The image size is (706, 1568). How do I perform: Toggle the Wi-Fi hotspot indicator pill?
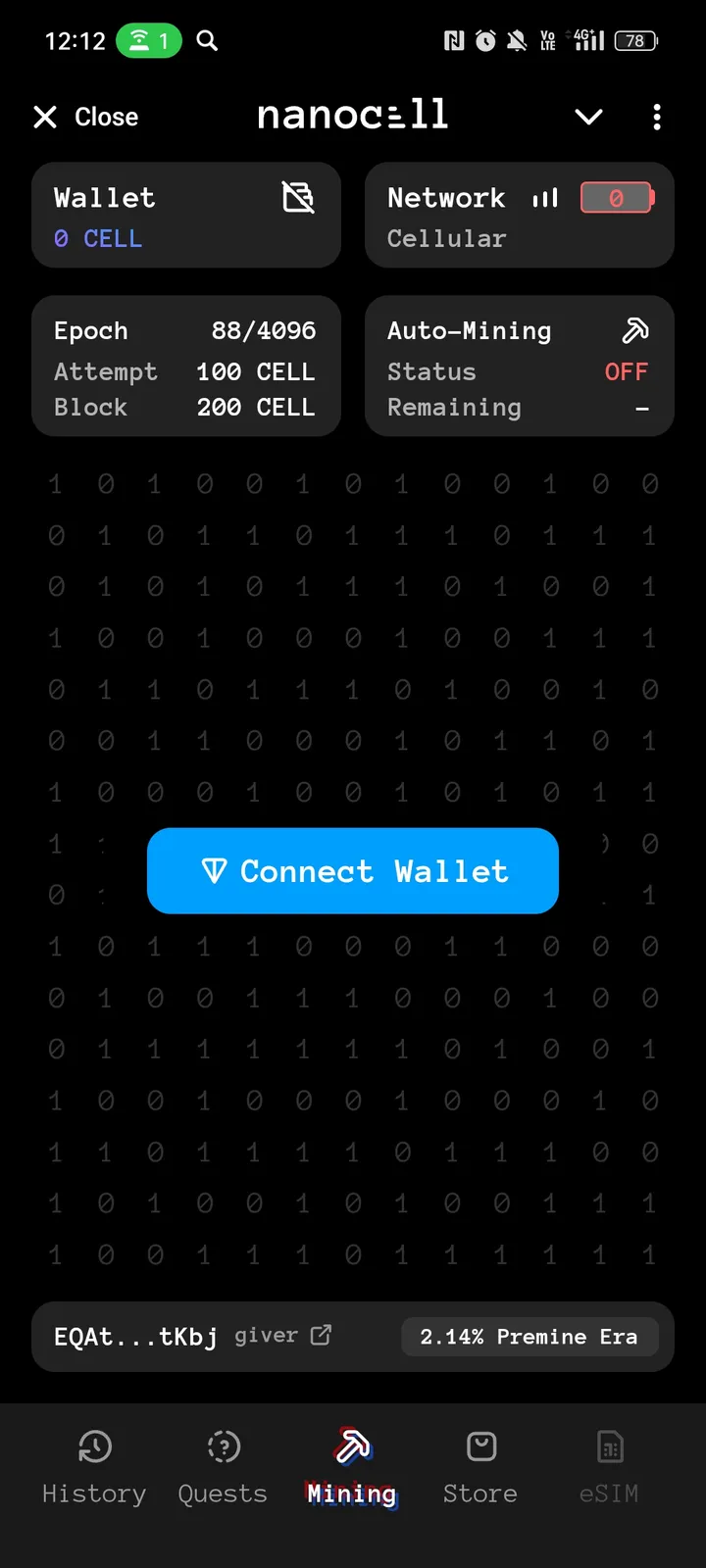[x=149, y=40]
